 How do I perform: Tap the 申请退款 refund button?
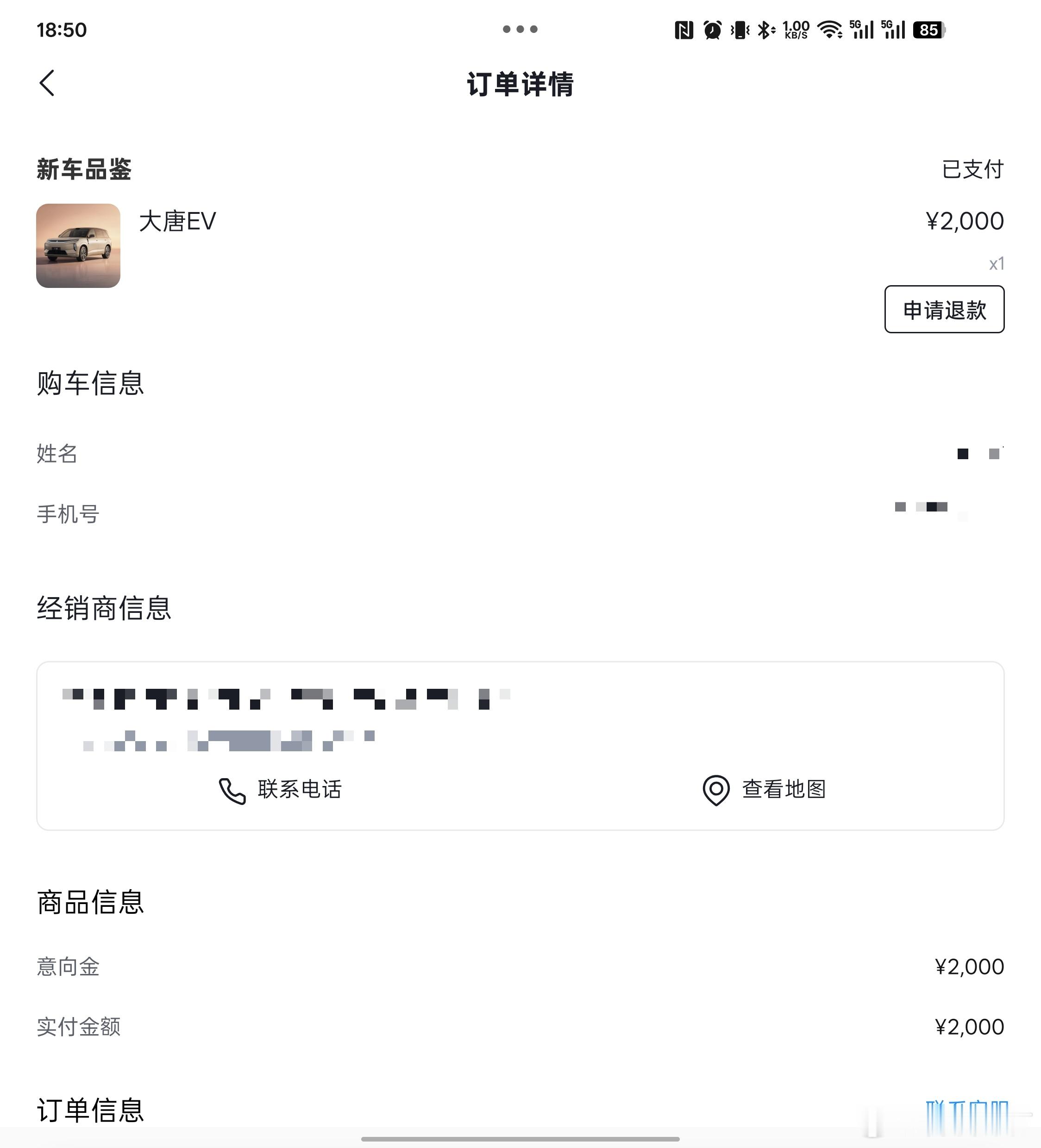[944, 310]
